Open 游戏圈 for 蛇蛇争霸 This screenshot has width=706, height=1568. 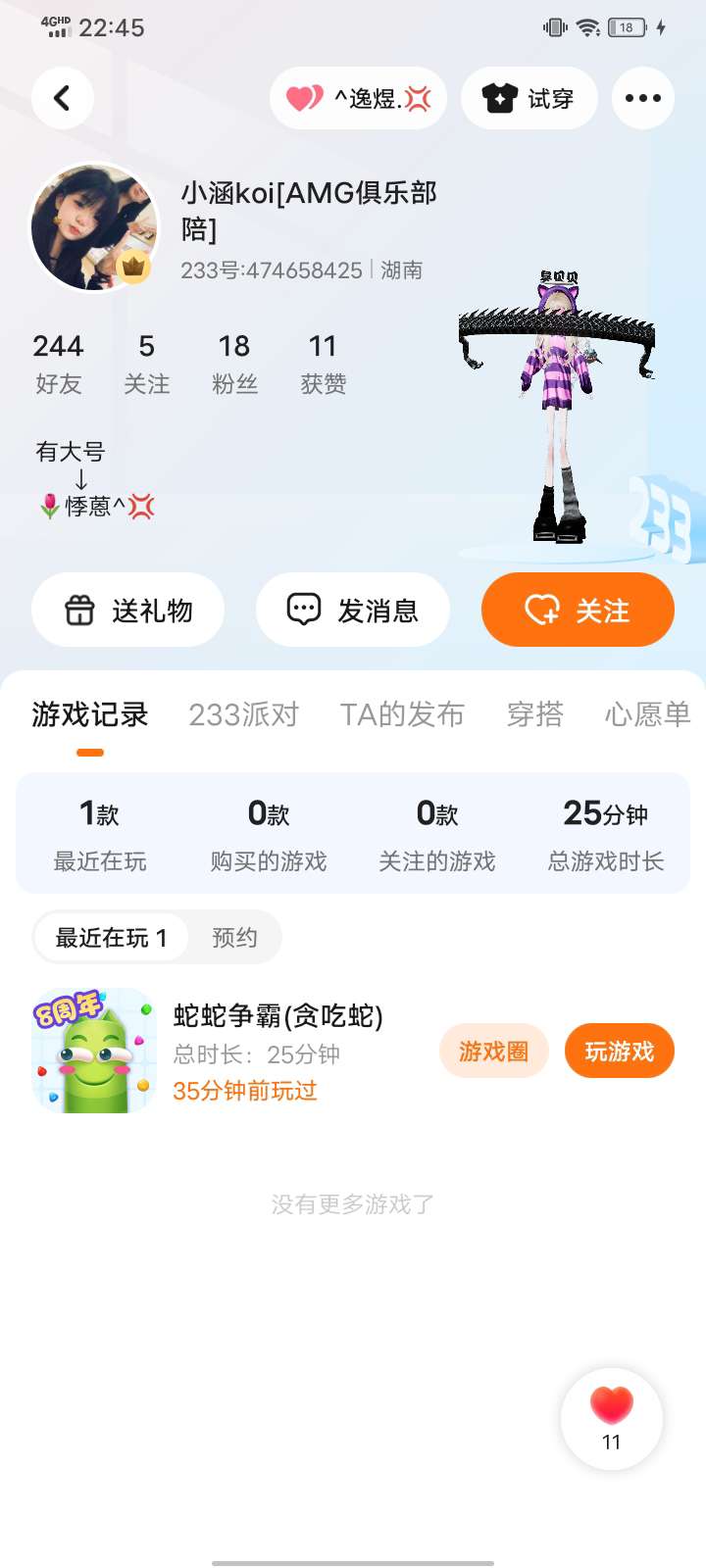[x=494, y=1052]
